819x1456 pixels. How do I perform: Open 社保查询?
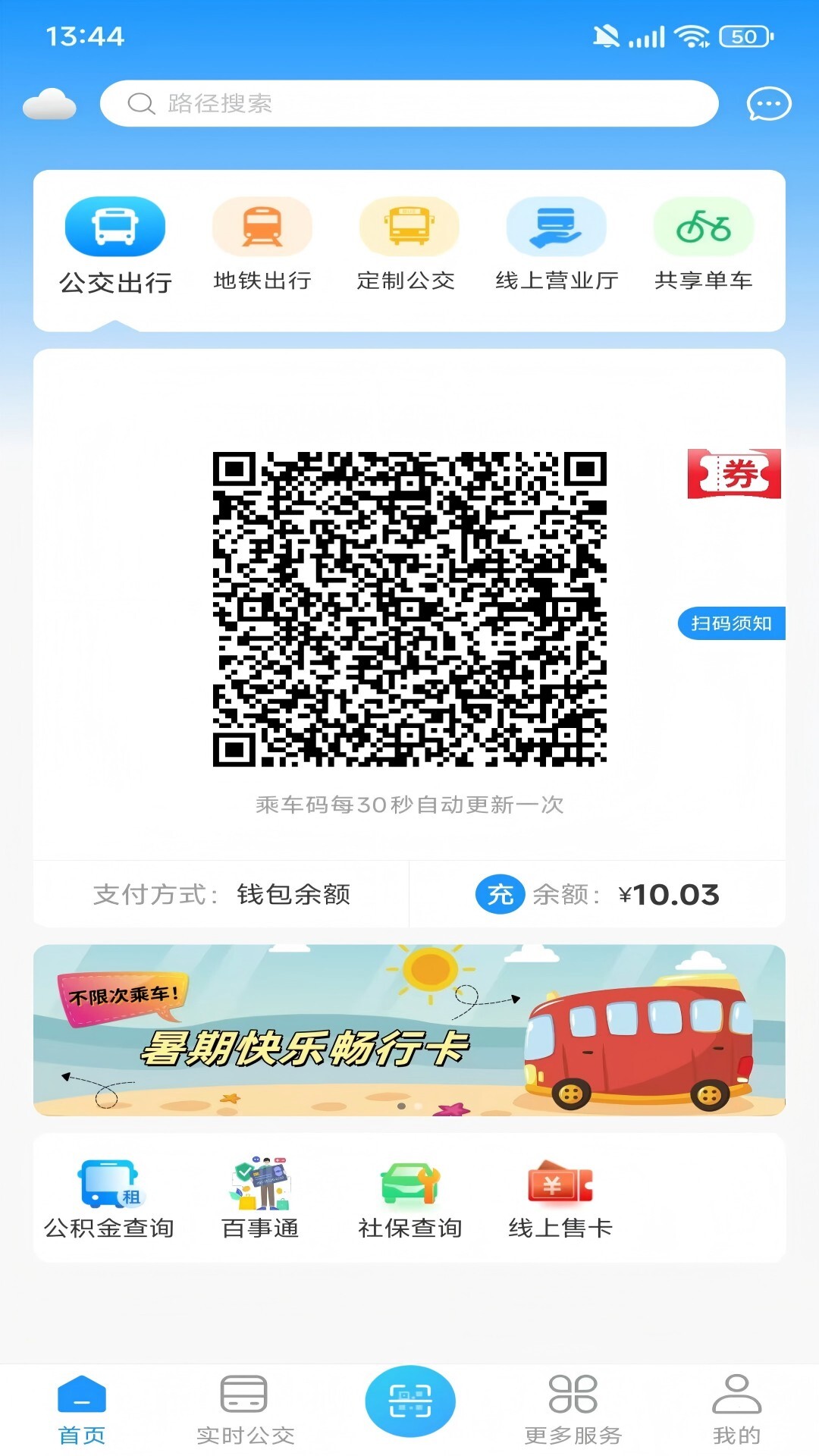(x=409, y=1198)
